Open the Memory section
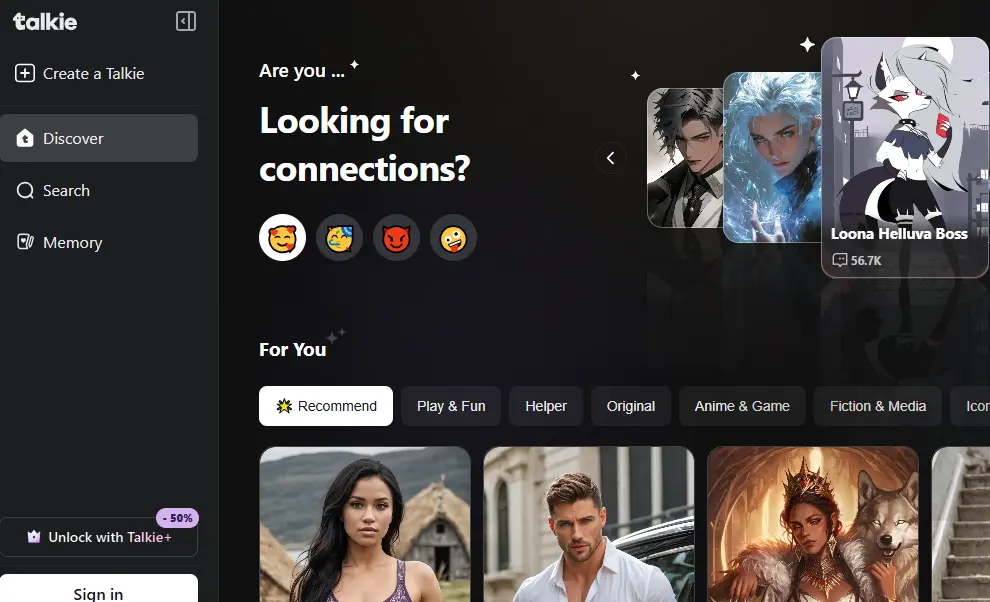The height and width of the screenshot is (602, 990). [72, 242]
